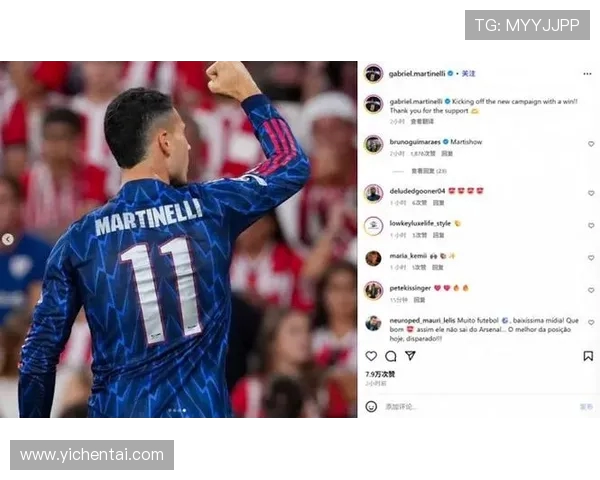600x480 pixels.
Task: Like the post with the heart icon
Action: tap(371, 356)
